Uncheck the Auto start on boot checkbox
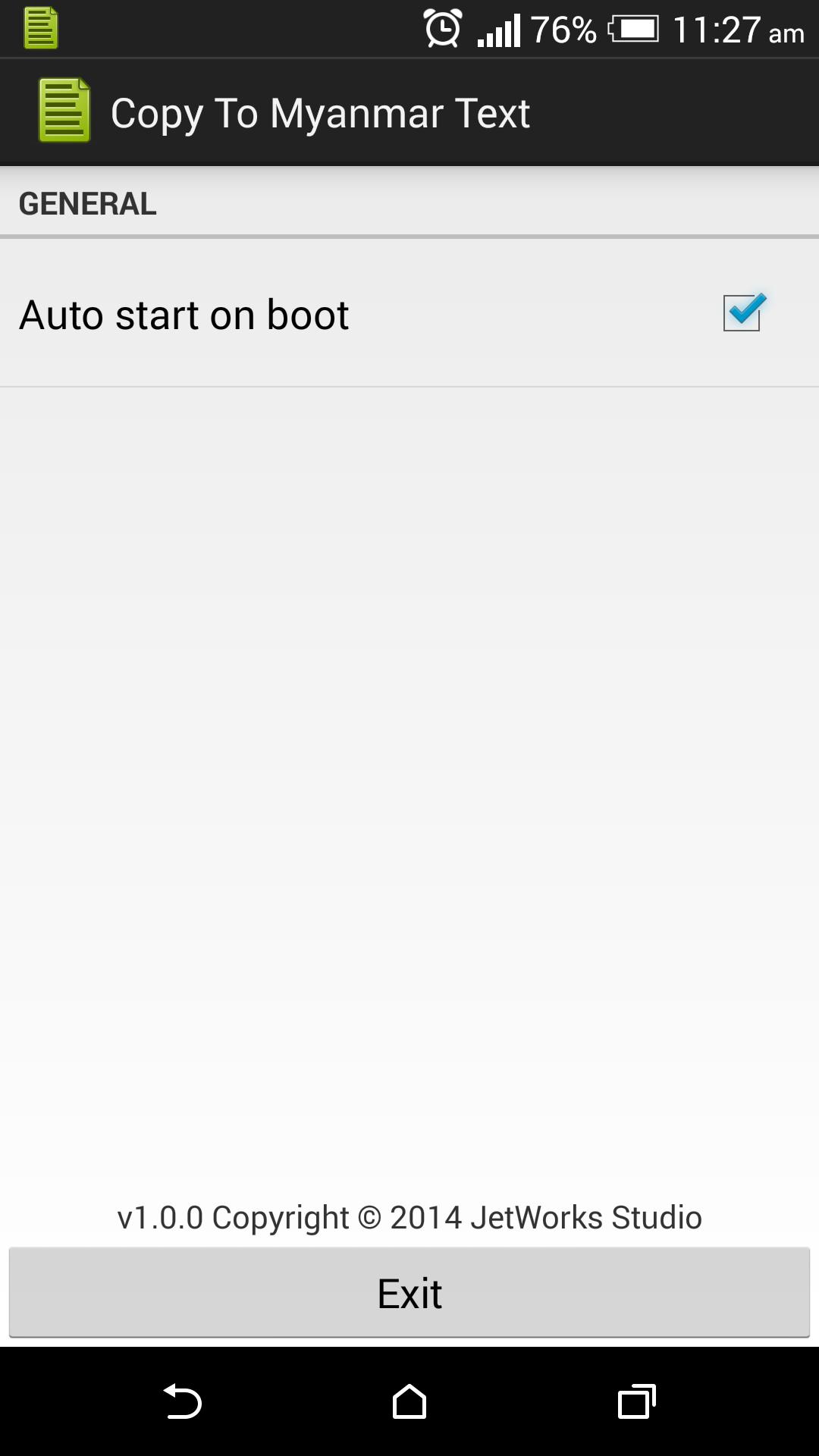 [742, 313]
